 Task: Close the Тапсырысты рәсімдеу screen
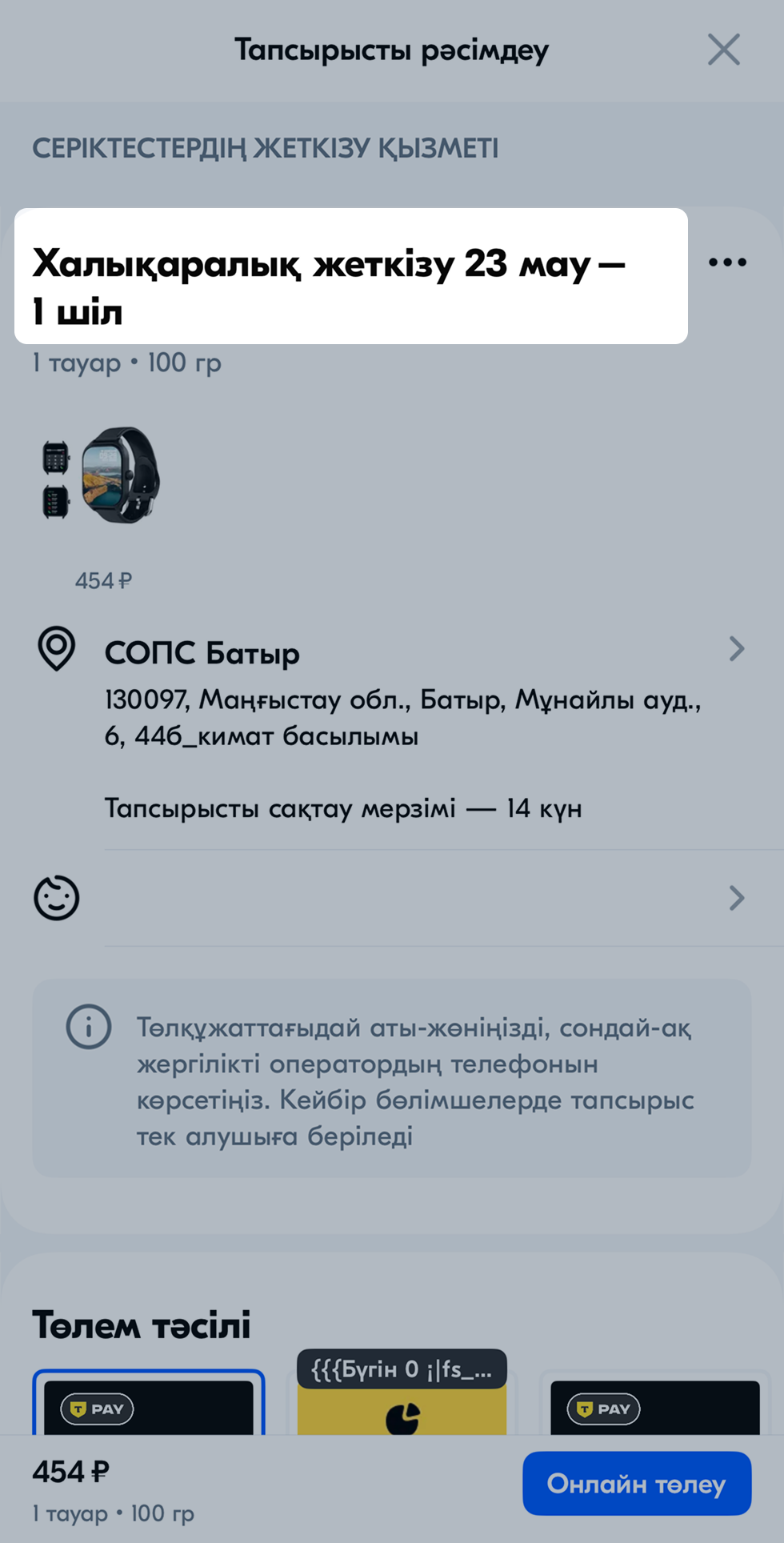coord(723,50)
